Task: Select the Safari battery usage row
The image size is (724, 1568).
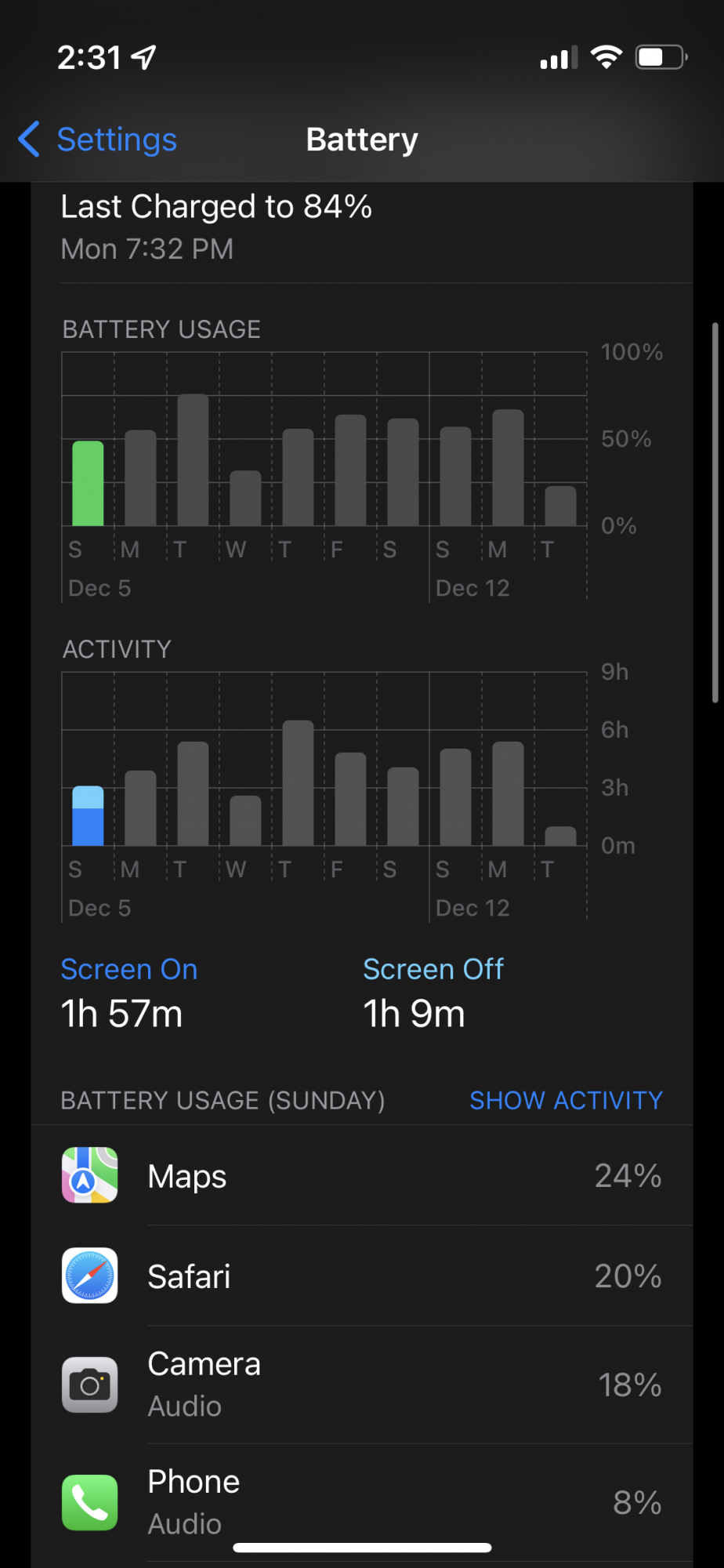Action: click(x=362, y=1276)
